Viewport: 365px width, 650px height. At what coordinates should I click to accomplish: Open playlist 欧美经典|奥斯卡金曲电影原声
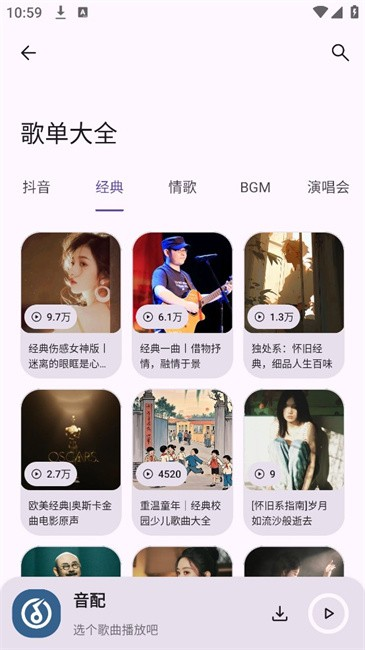tap(71, 462)
